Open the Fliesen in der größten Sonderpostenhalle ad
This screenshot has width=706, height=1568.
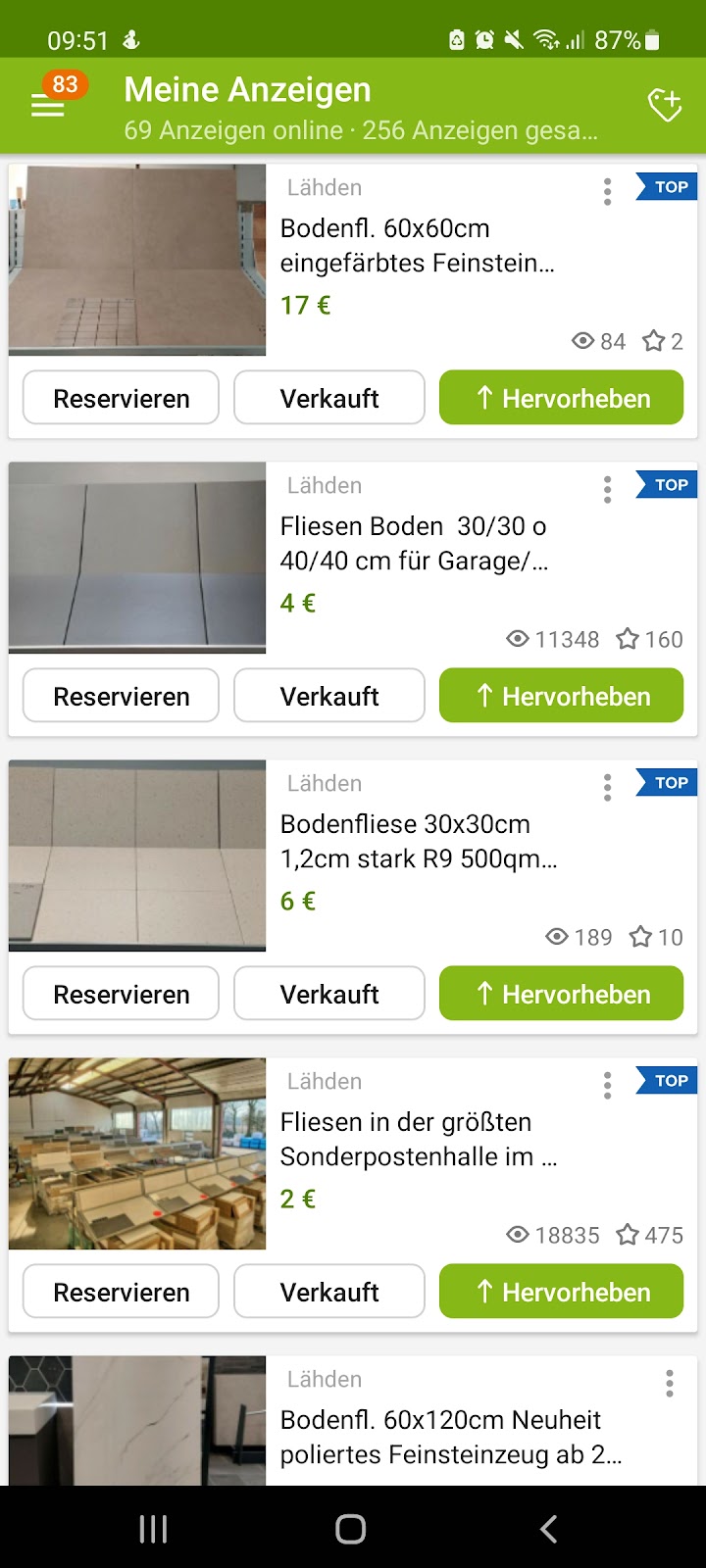tap(419, 1139)
